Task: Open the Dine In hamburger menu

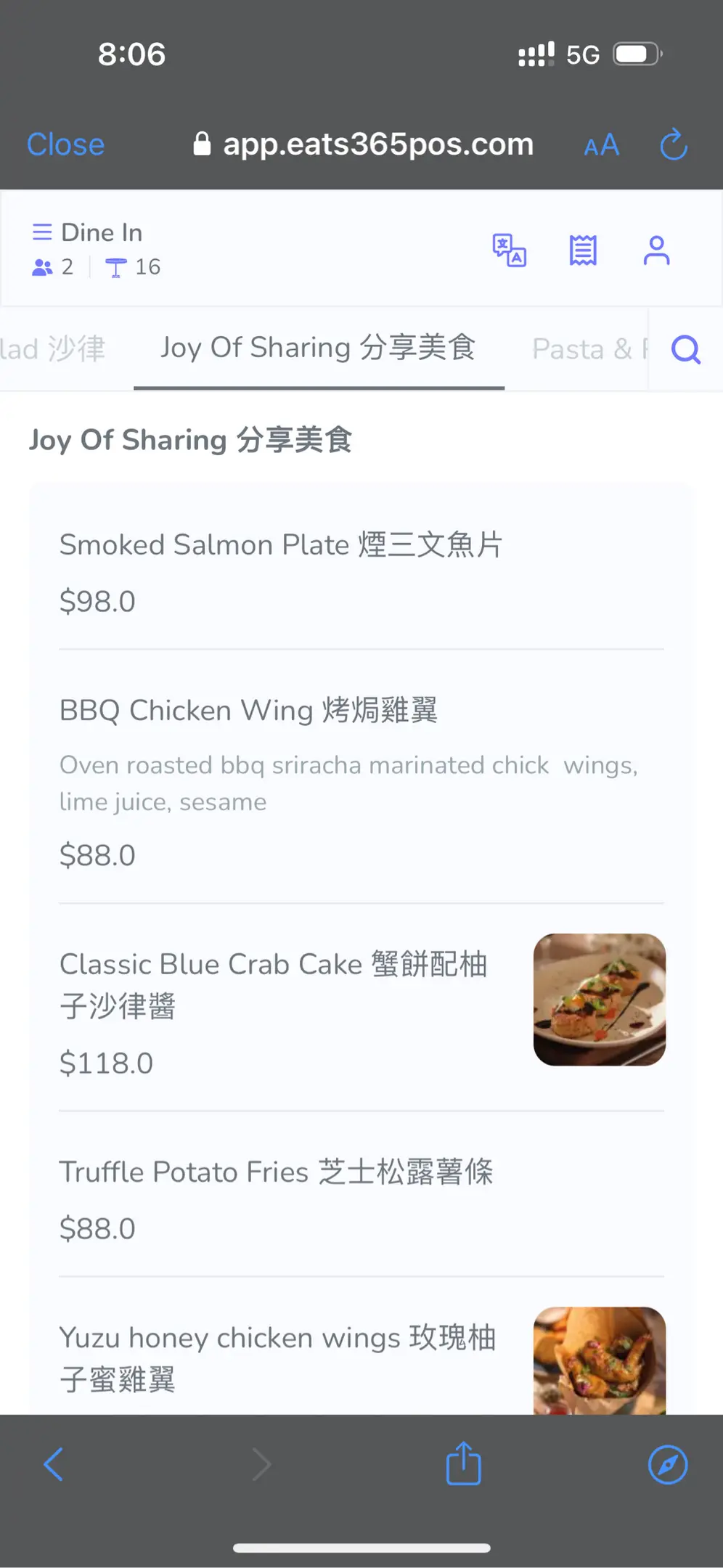Action: (x=42, y=232)
